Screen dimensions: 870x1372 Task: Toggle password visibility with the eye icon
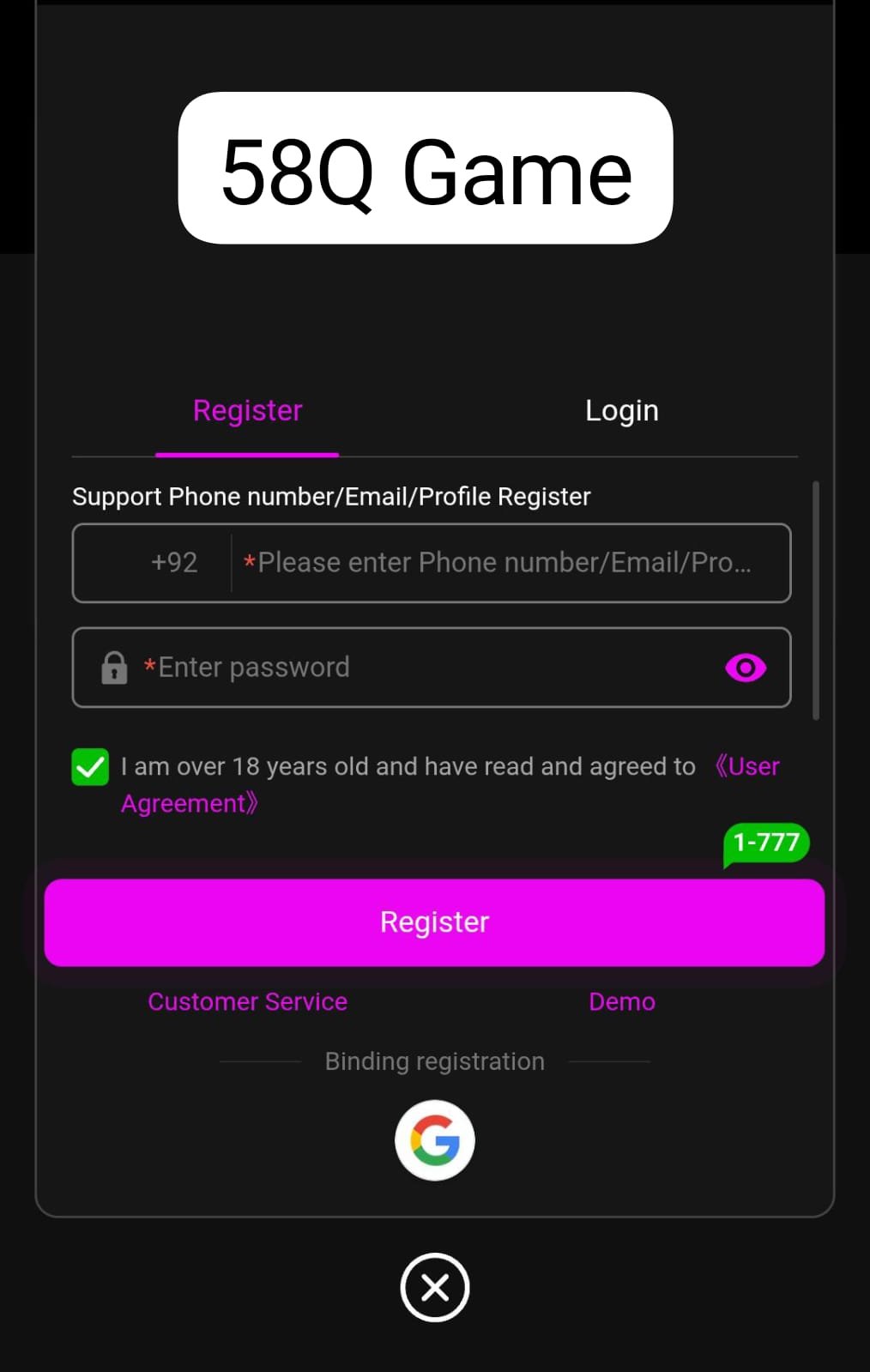(x=745, y=668)
